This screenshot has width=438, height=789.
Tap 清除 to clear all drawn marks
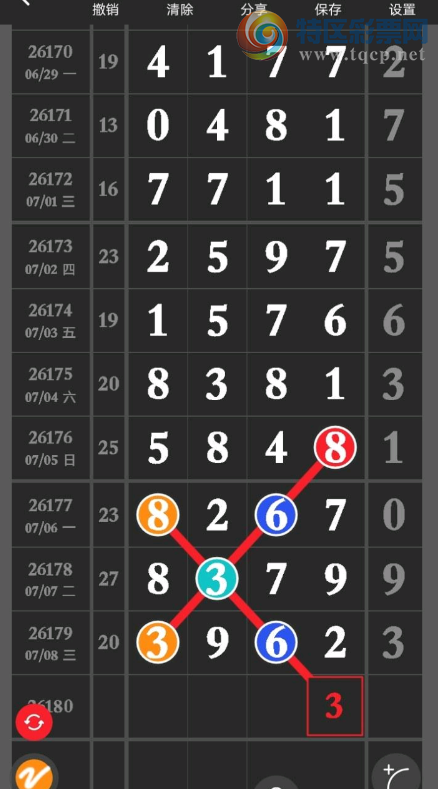coord(180,9)
